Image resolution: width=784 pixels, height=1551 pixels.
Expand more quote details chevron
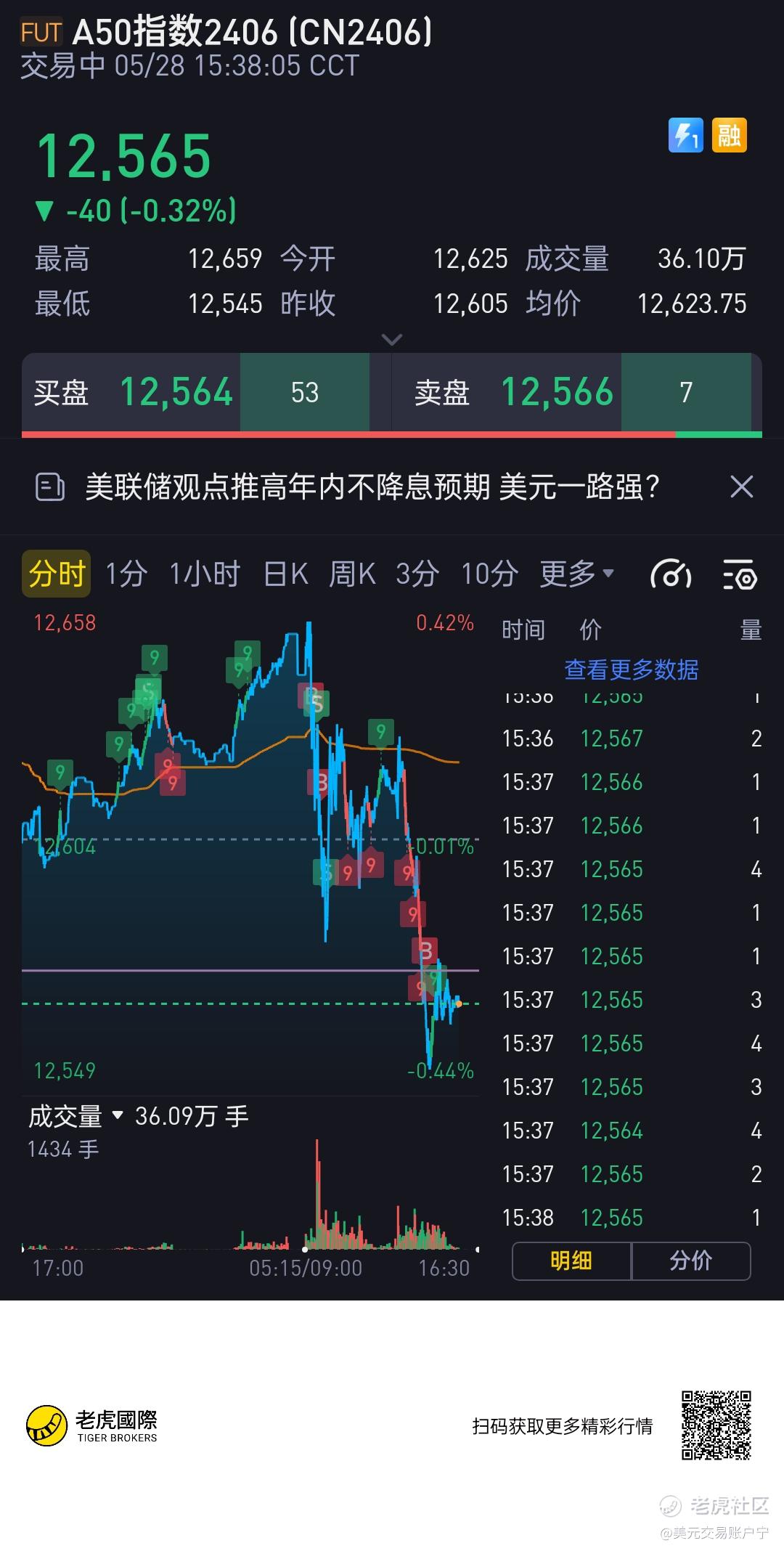(392, 339)
